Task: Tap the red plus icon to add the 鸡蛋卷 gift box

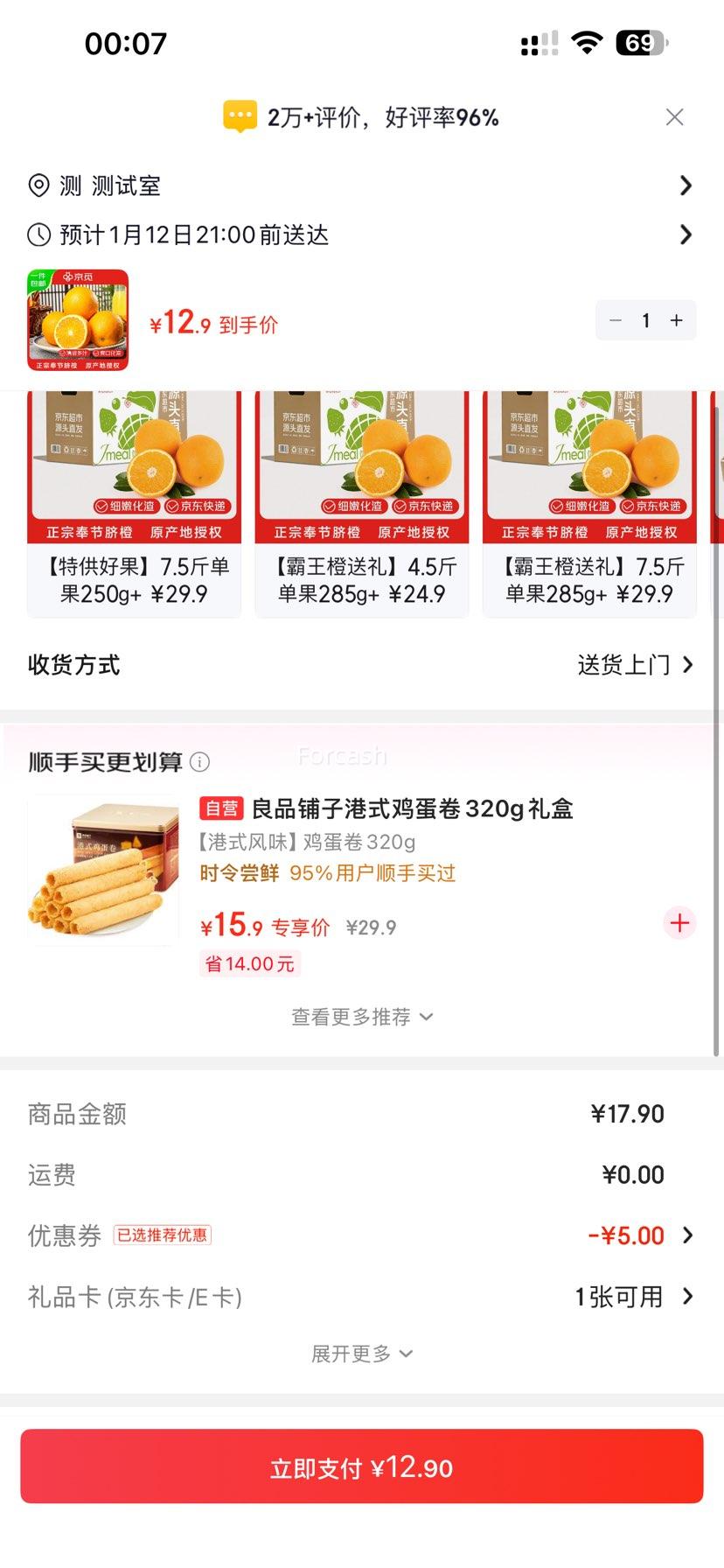Action: pyautogui.click(x=679, y=923)
